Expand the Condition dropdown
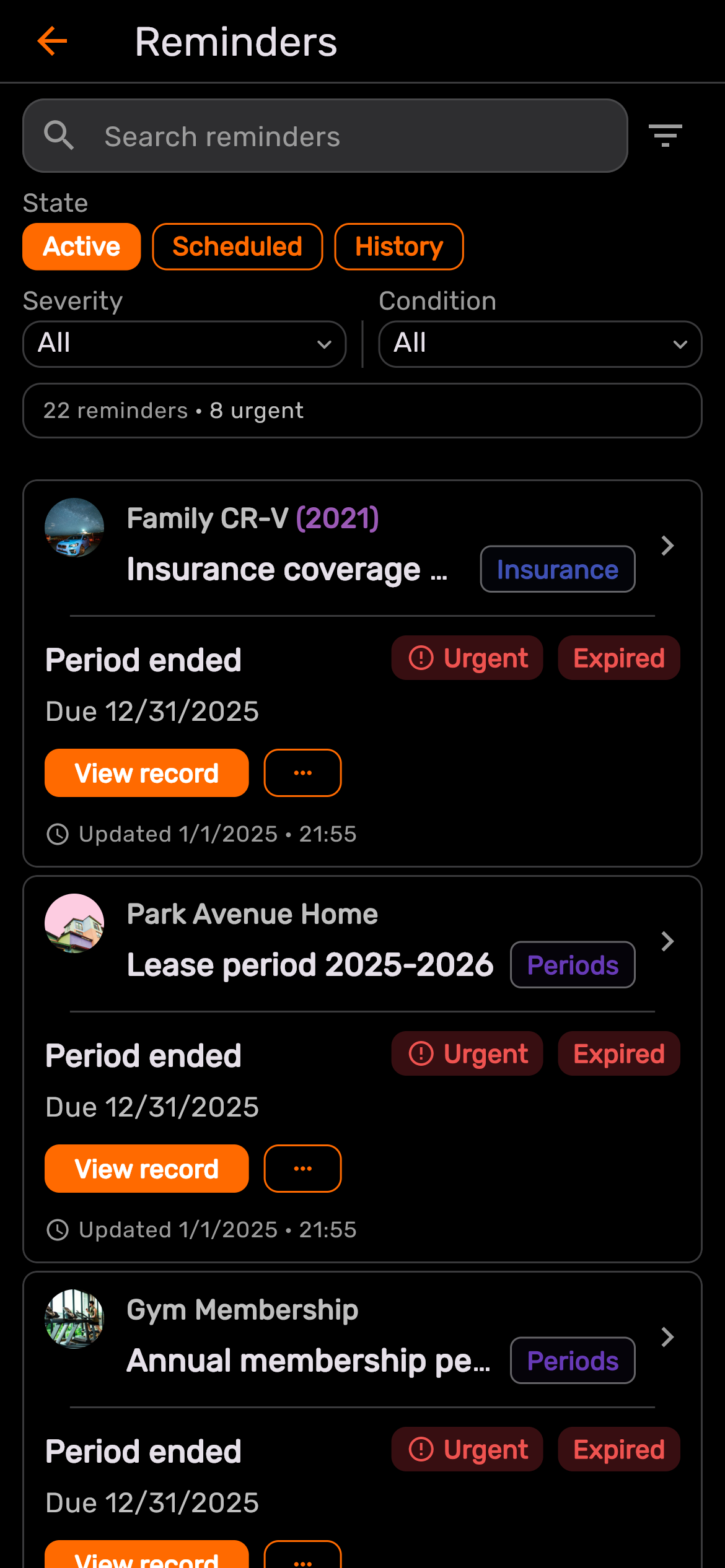Image resolution: width=725 pixels, height=1568 pixels. pyautogui.click(x=540, y=344)
